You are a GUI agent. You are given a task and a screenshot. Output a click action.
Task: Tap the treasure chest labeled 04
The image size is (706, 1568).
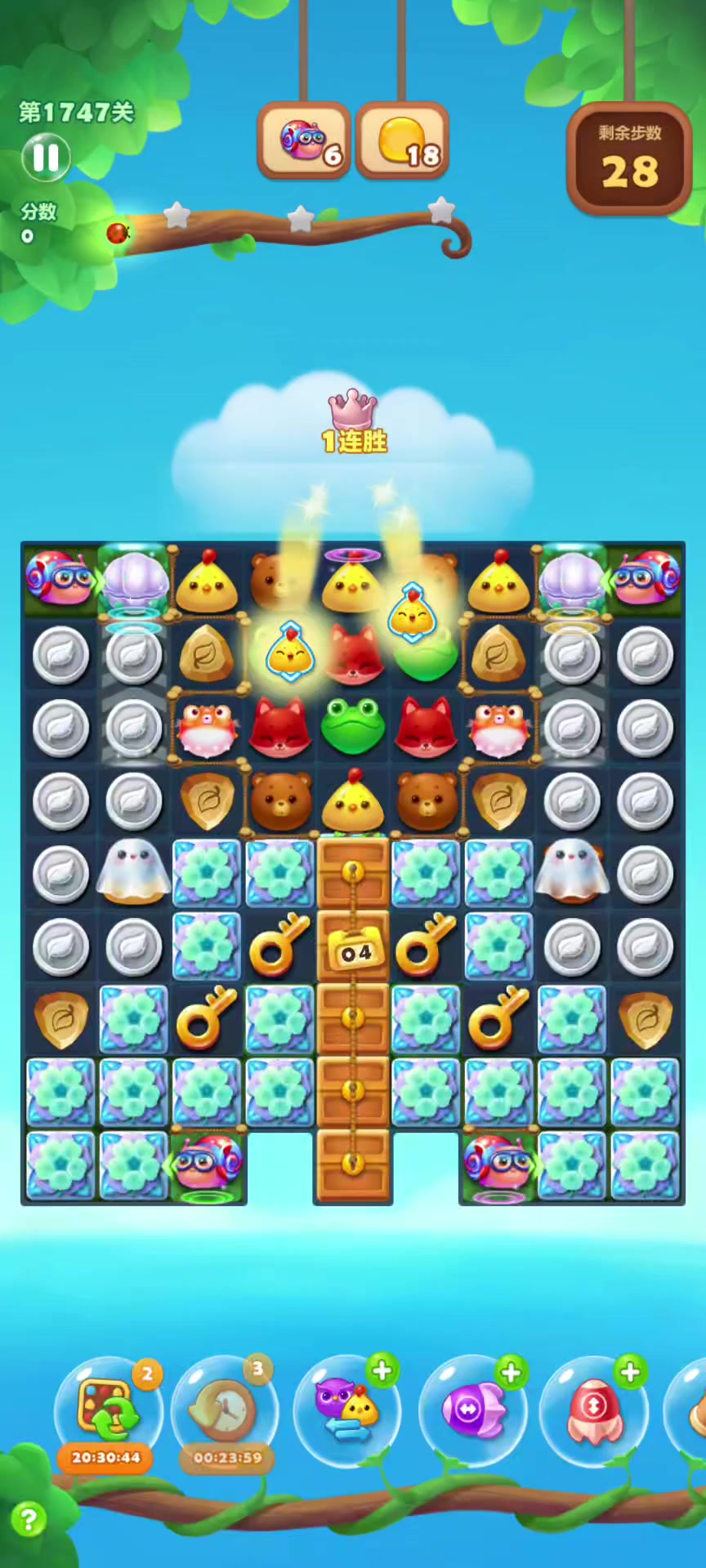353,947
